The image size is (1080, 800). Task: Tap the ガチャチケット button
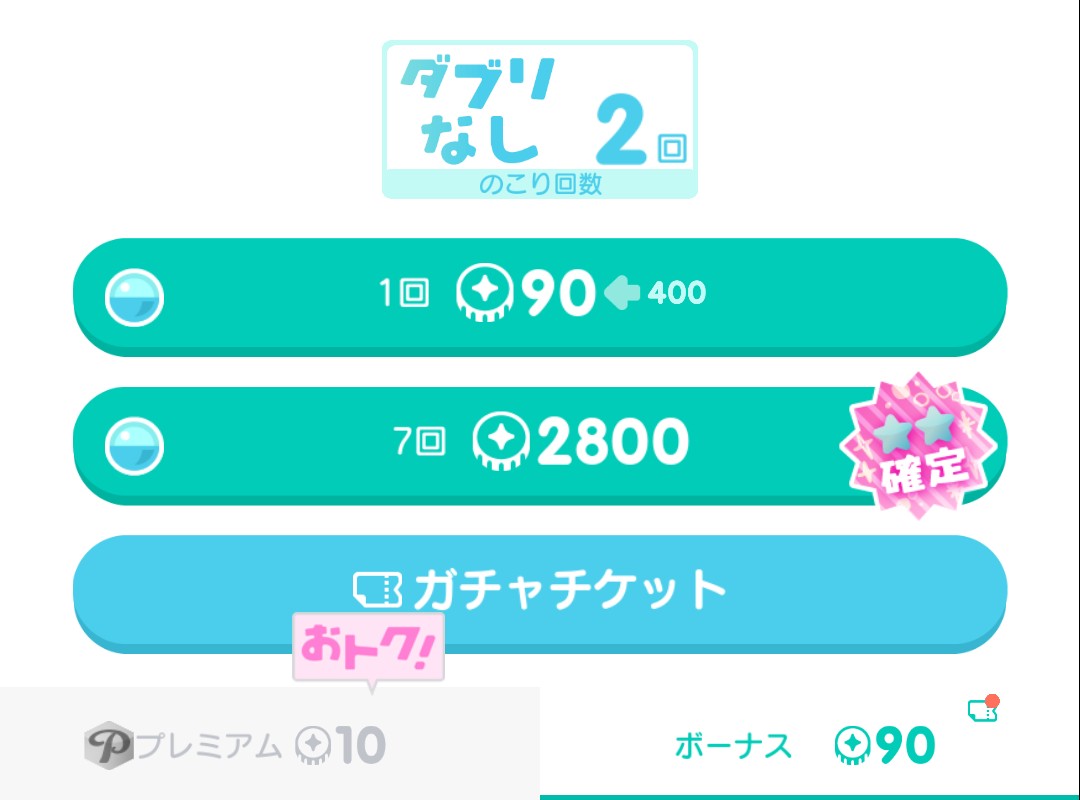[x=540, y=591]
